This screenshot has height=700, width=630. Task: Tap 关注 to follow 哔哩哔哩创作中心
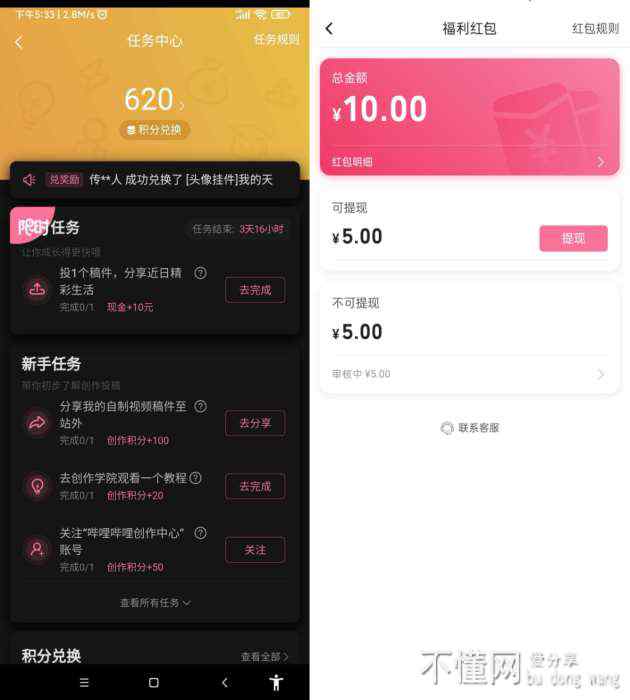255,550
